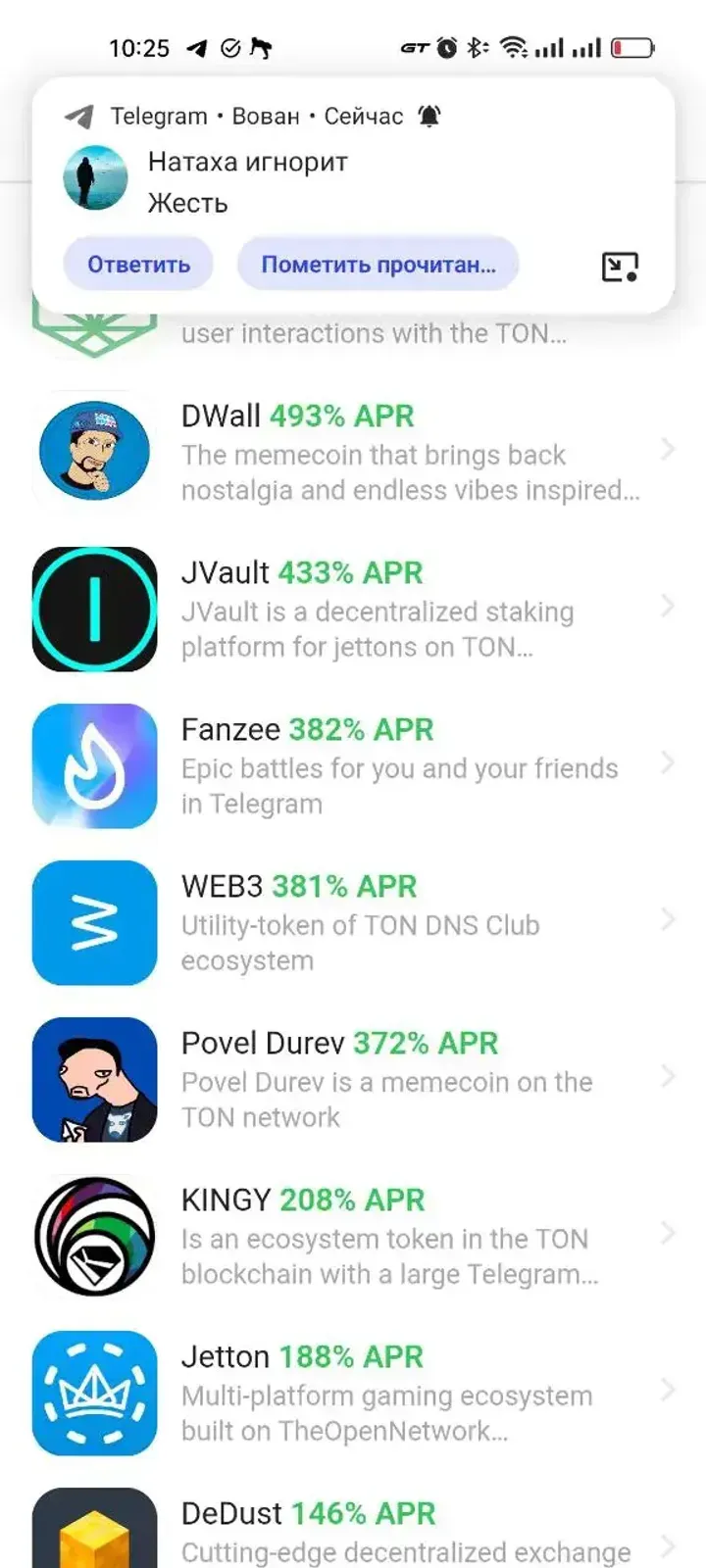Screen dimensions: 706x1568
Task: Open WEB3 381% APR details
Action: tap(353, 922)
